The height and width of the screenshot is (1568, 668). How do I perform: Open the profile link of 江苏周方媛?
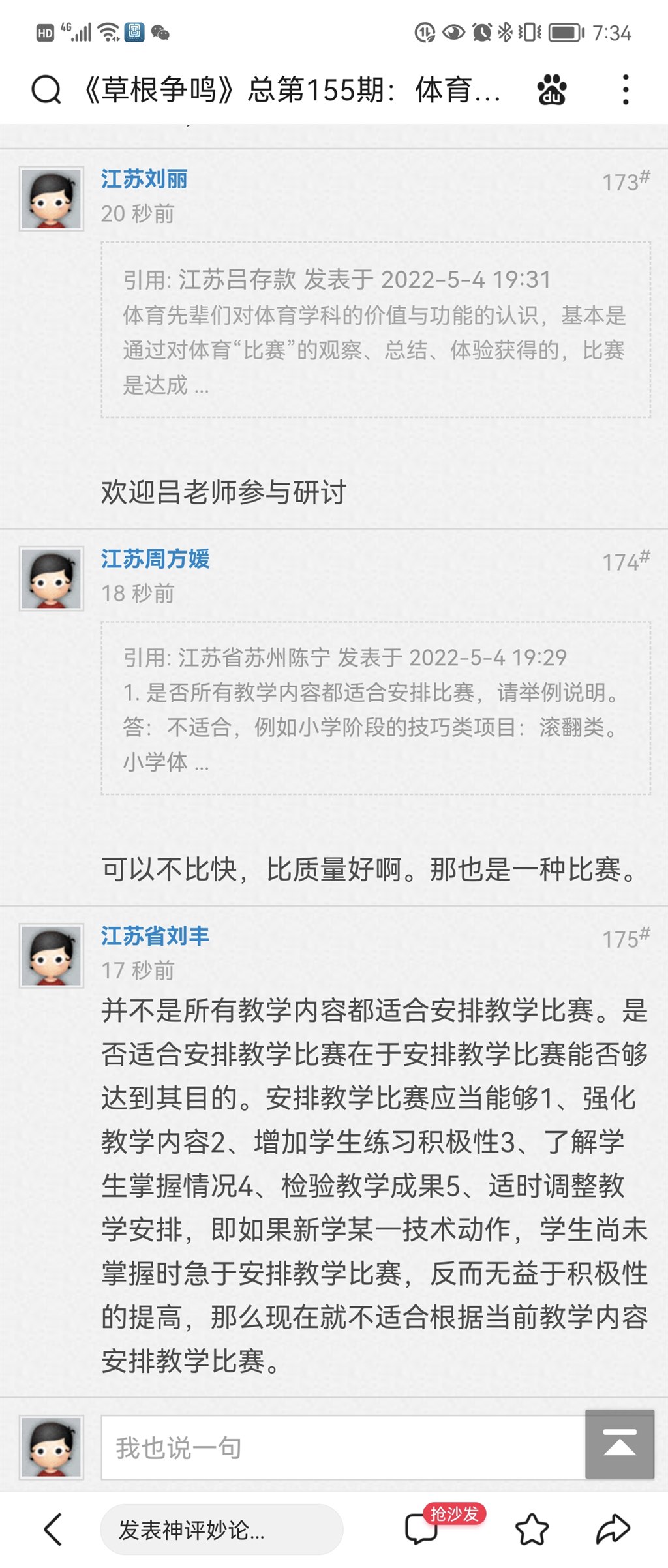[155, 559]
